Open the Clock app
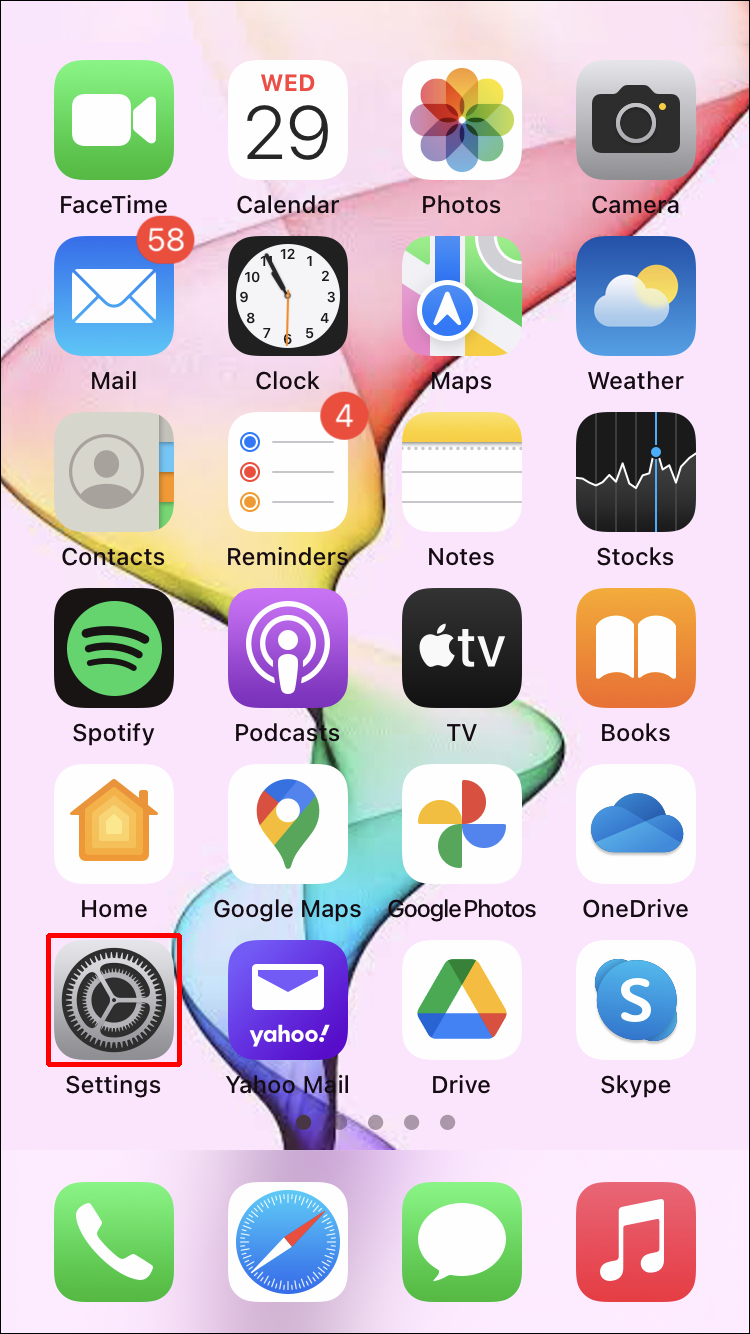 tap(288, 296)
